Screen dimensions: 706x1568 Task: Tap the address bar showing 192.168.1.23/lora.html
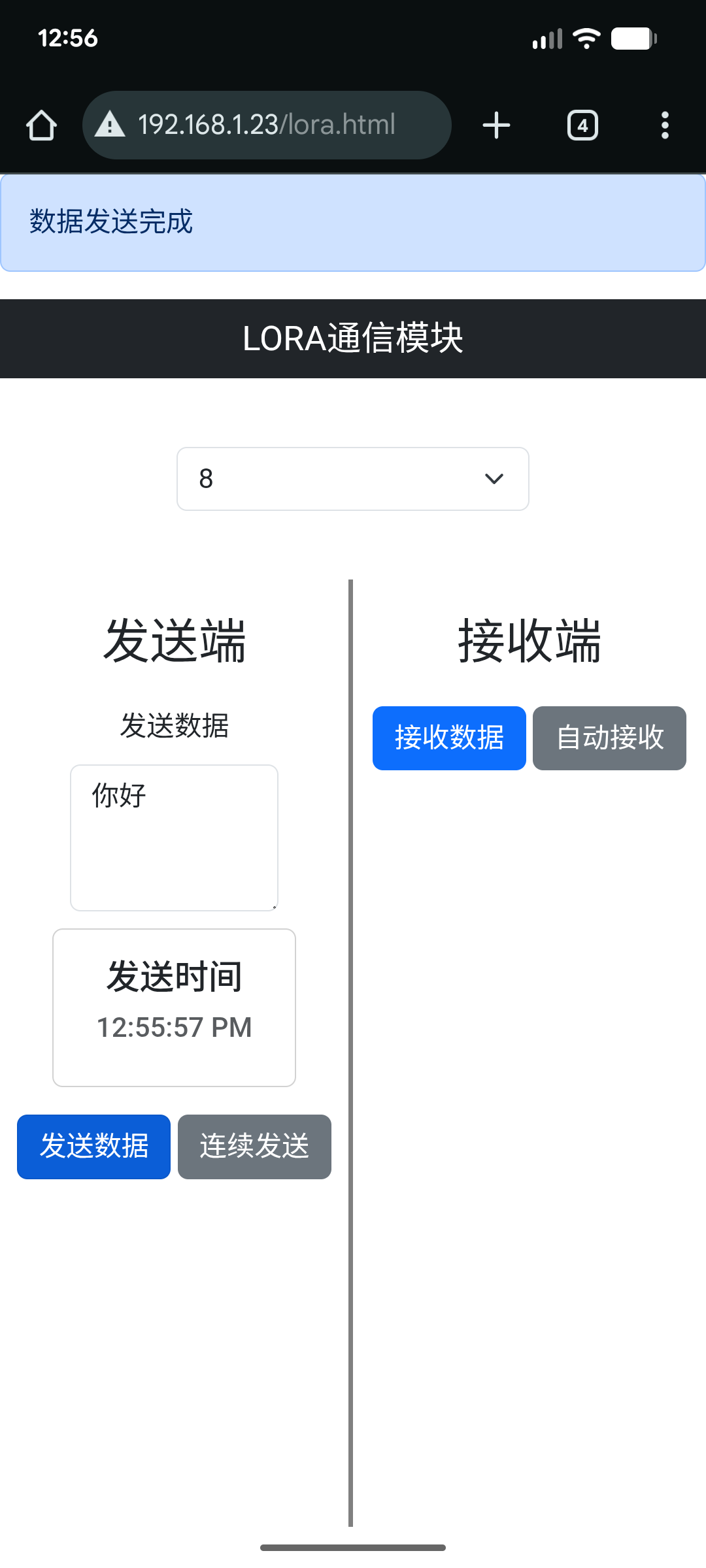click(267, 125)
